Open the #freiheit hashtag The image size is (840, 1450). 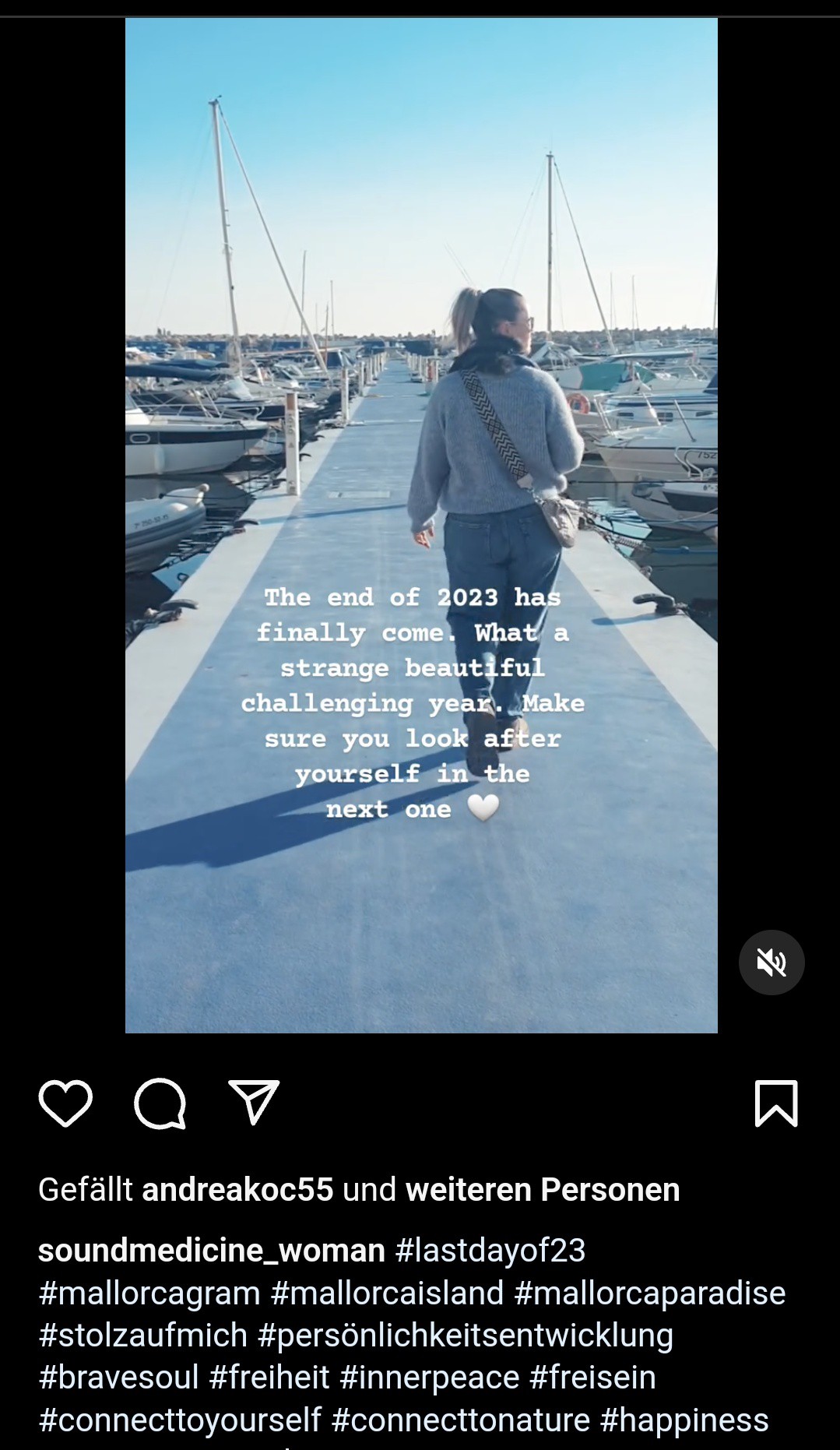pos(269,1378)
